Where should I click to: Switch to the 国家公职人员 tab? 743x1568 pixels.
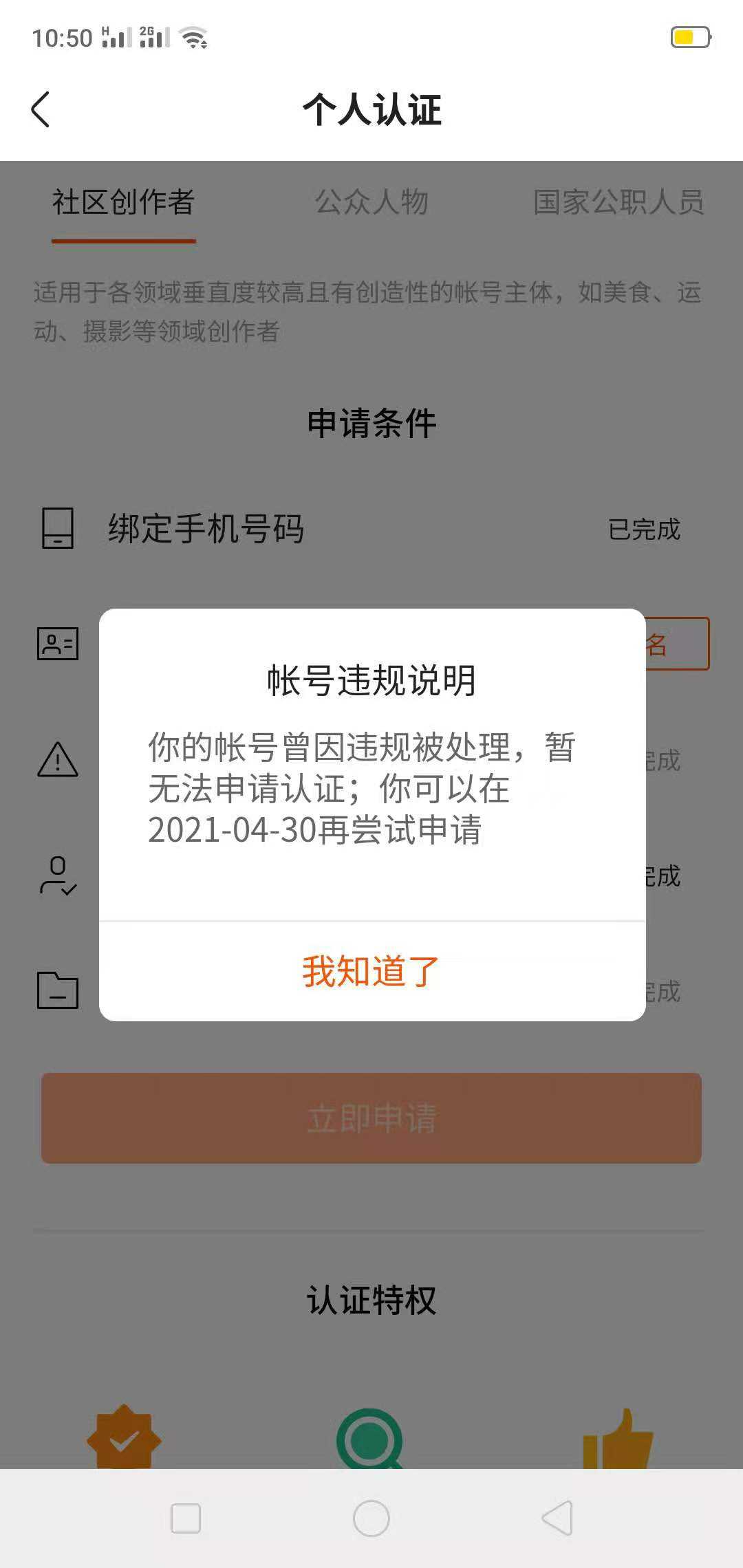[x=618, y=203]
